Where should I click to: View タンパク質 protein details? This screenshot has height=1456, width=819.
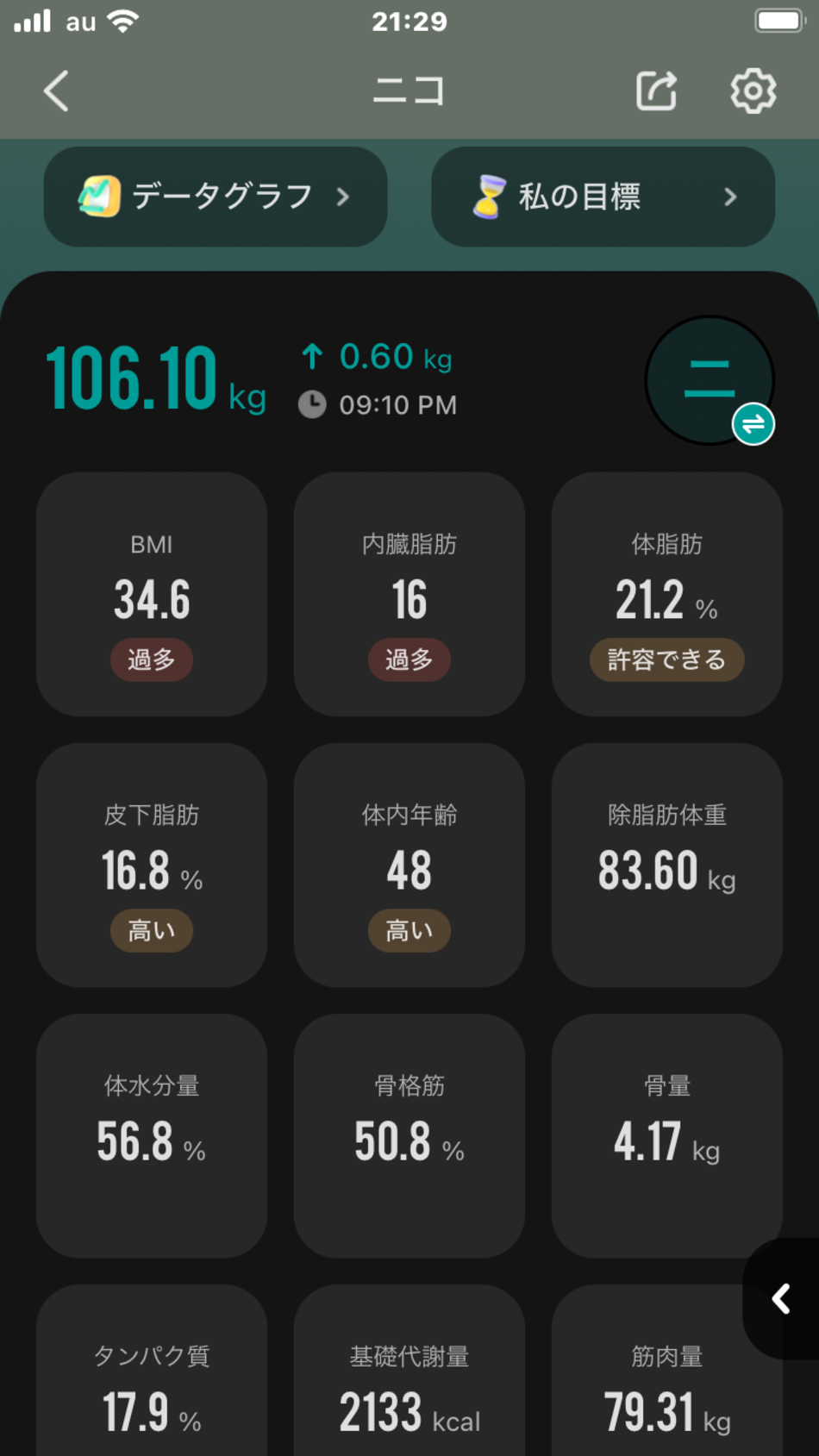(x=152, y=1379)
